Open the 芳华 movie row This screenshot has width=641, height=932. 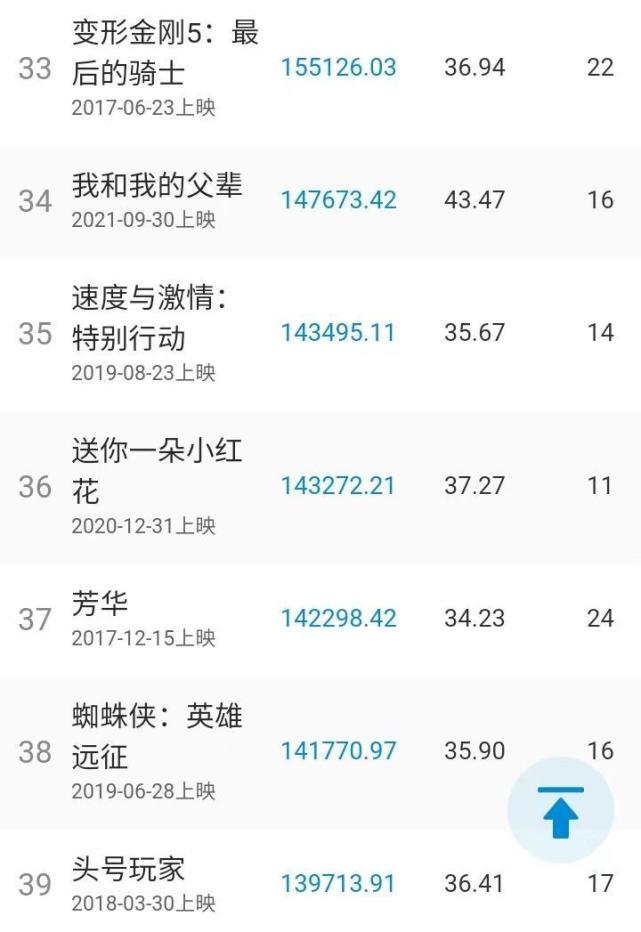tap(101, 604)
